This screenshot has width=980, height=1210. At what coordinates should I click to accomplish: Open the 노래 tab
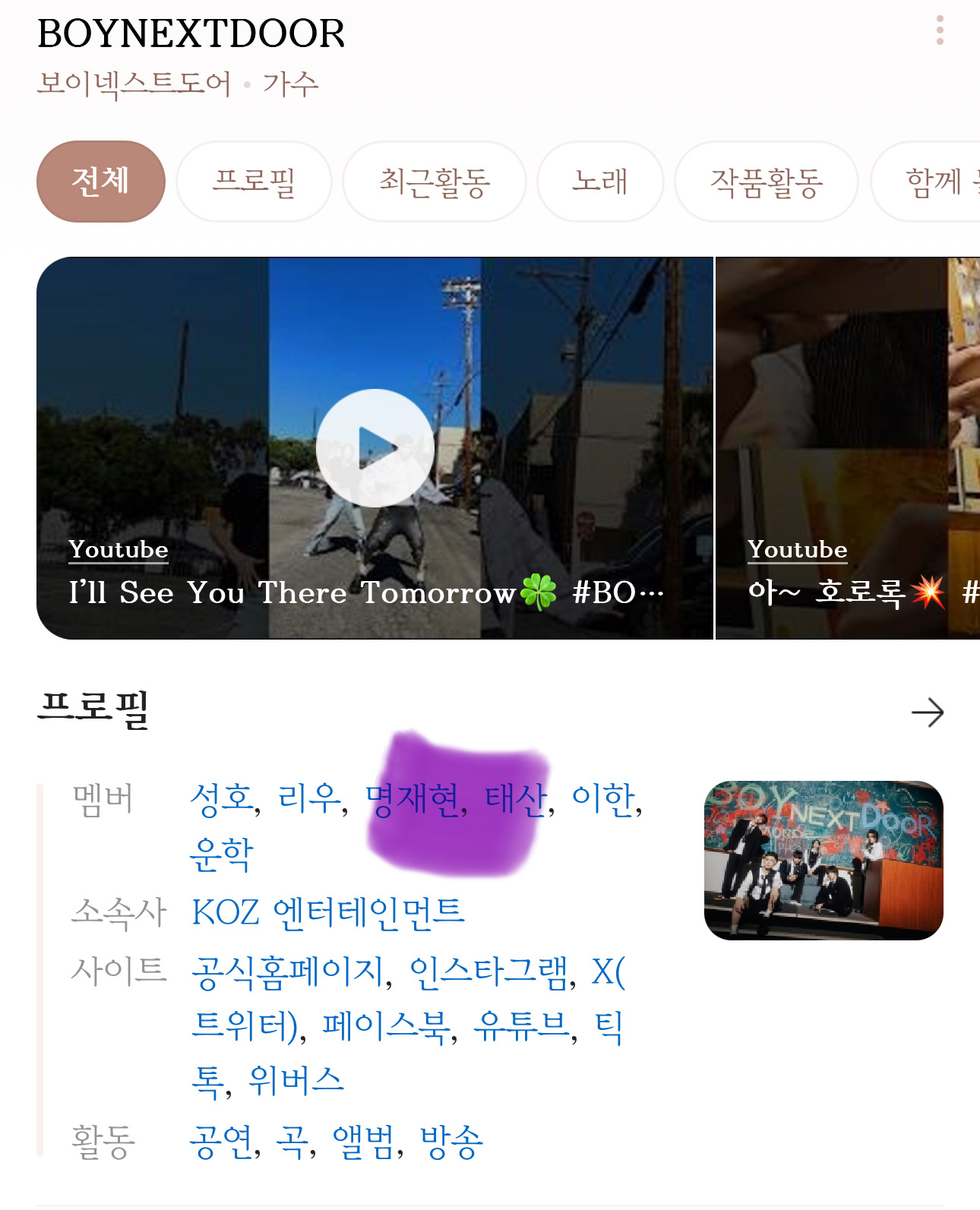(x=600, y=182)
